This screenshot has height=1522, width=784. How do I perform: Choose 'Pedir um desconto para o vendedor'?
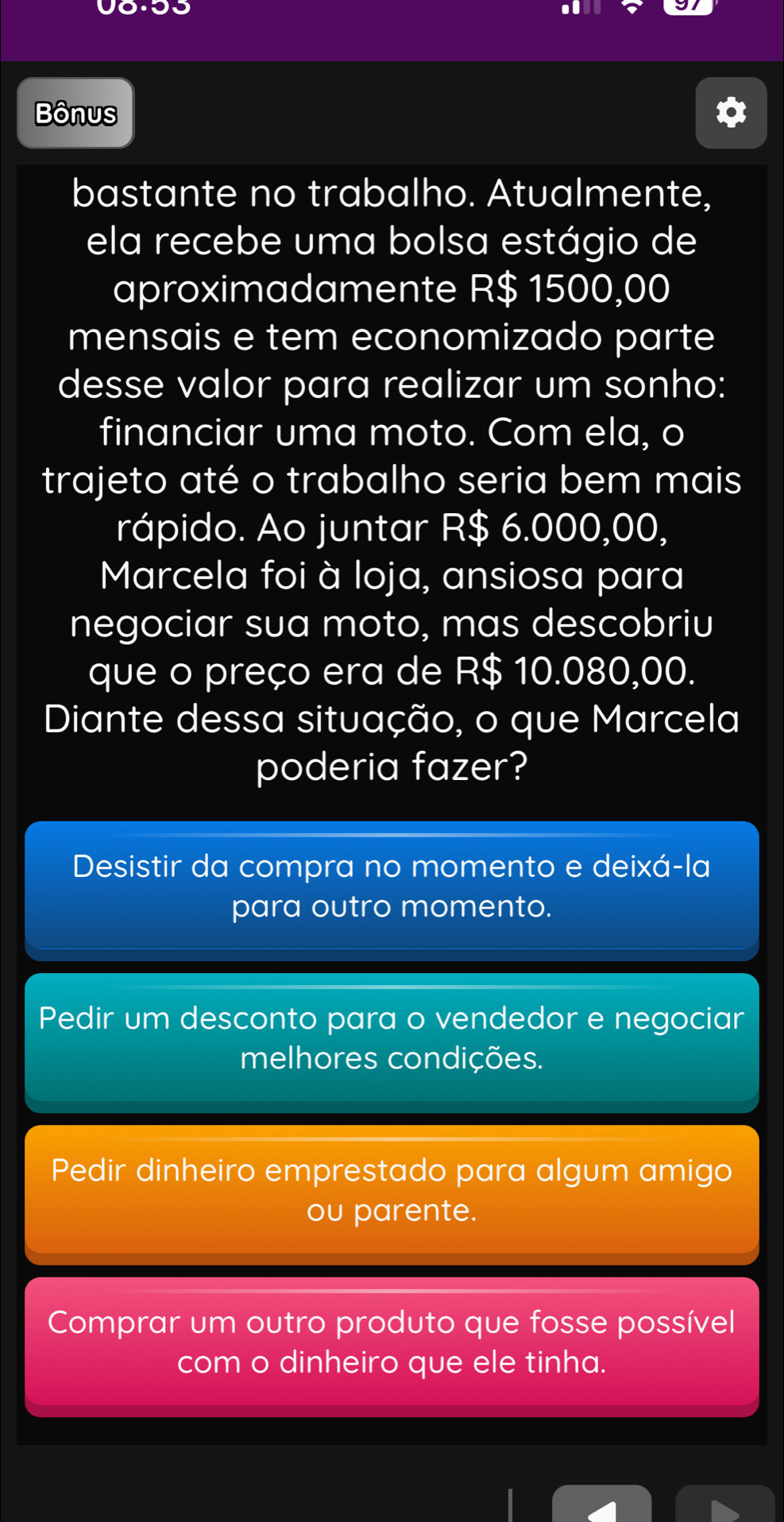coord(392,1038)
